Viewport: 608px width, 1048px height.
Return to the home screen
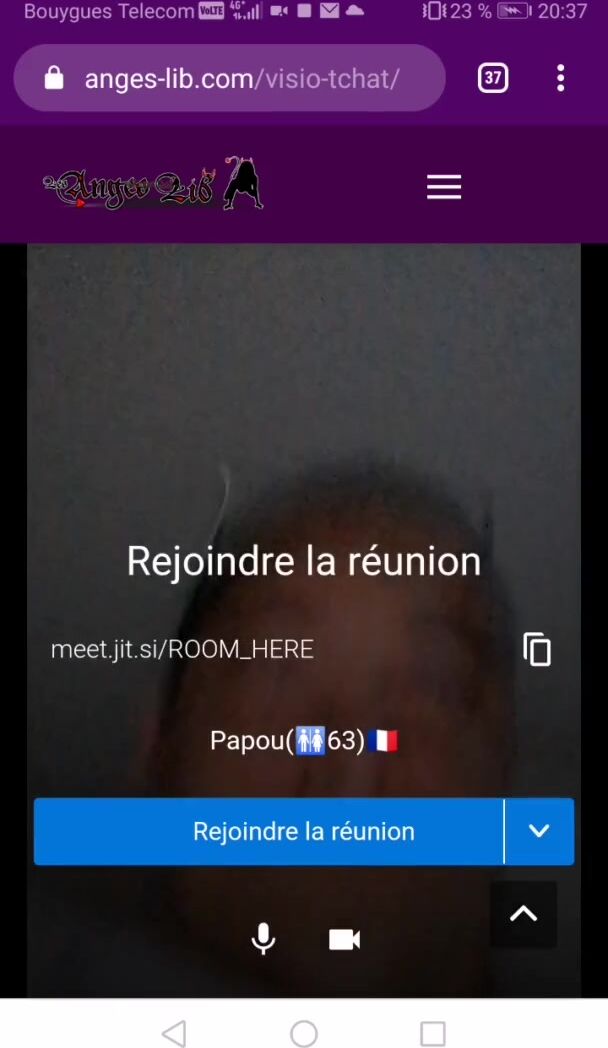click(x=304, y=1033)
